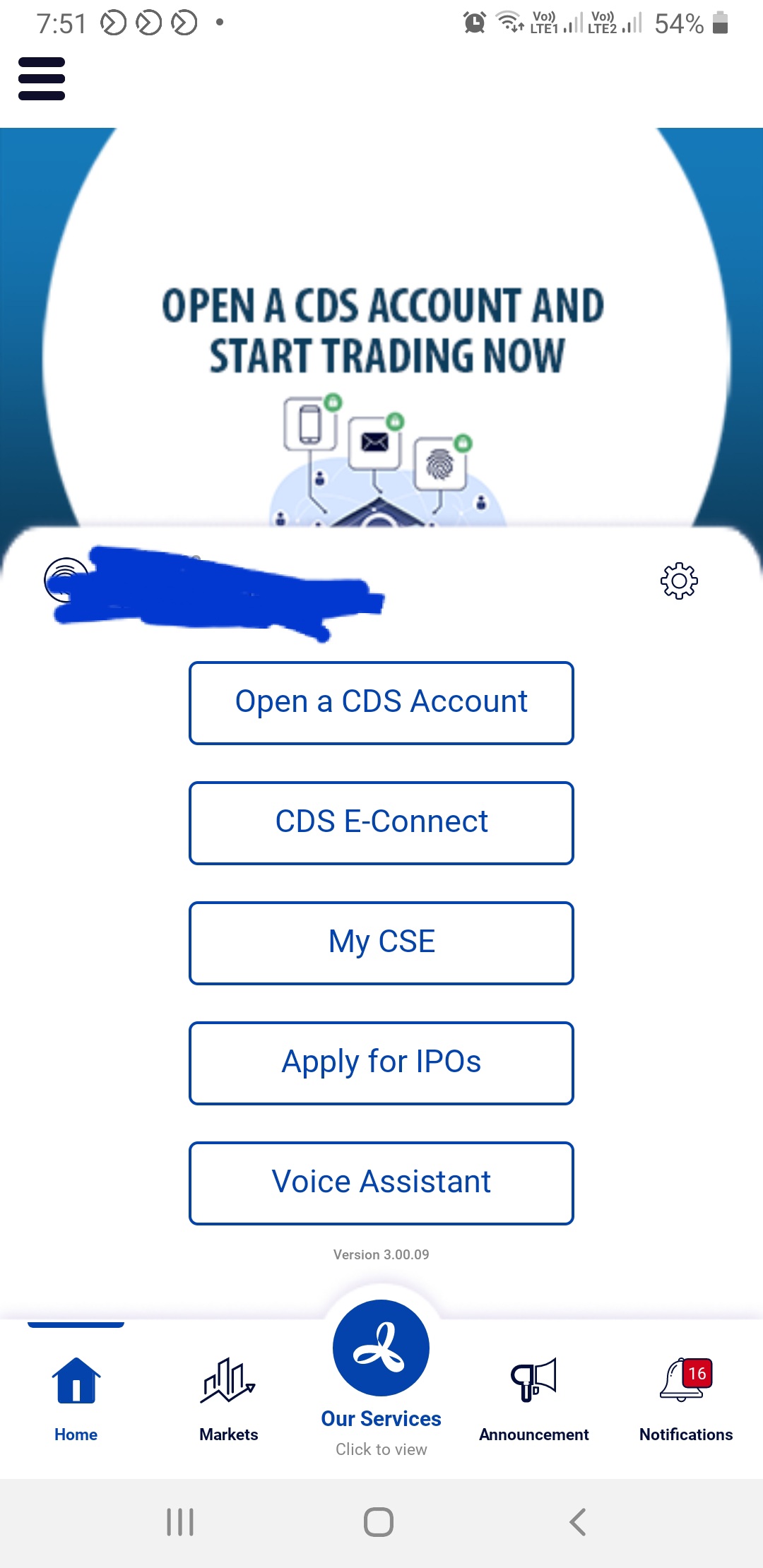Open My CSE

pos(381,943)
